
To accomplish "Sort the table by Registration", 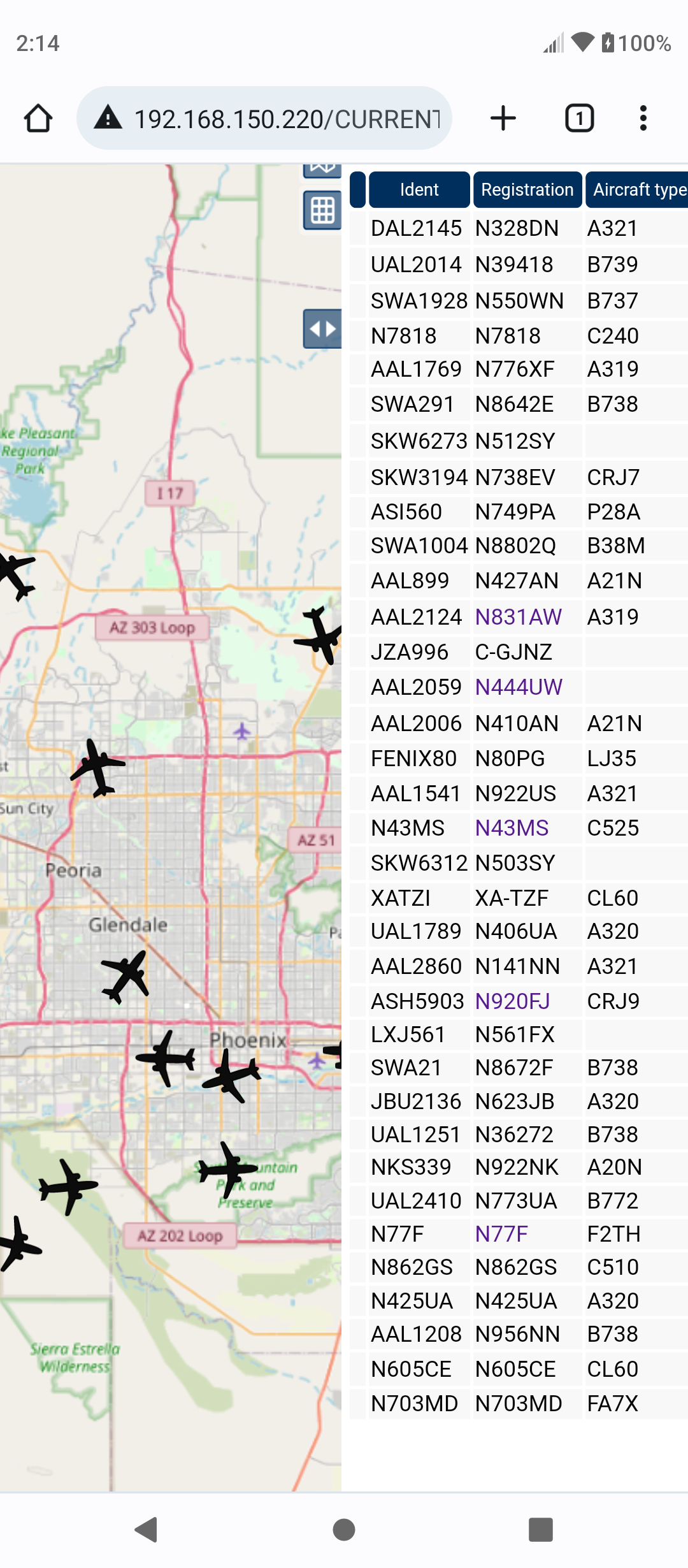I will pos(527,189).
